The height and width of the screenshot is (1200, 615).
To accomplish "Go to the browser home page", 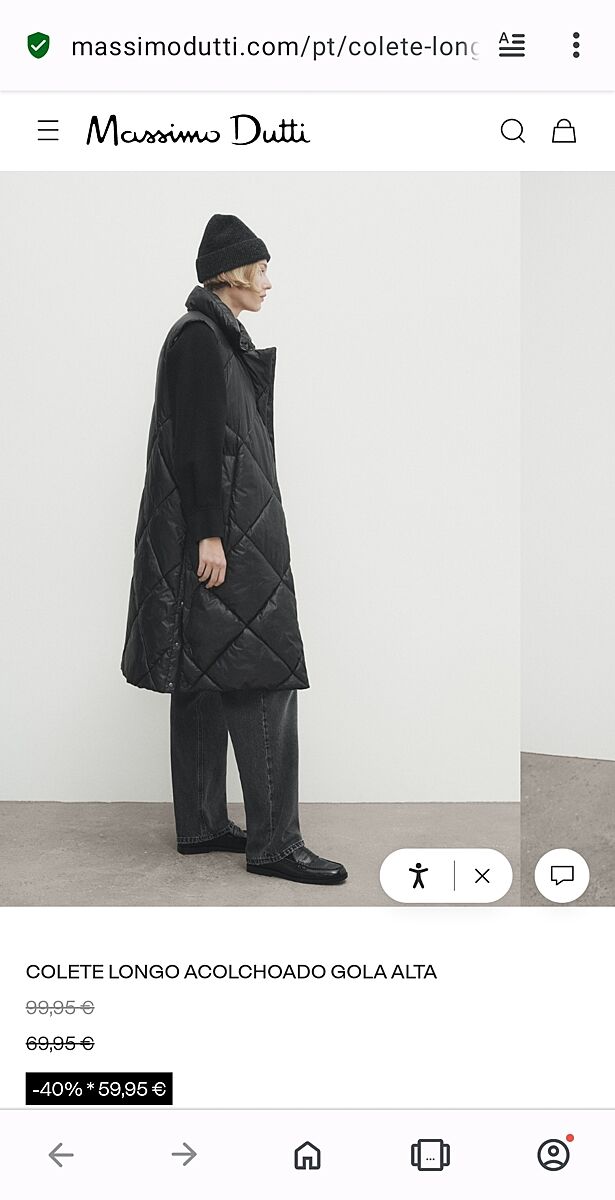I will [x=307, y=1155].
